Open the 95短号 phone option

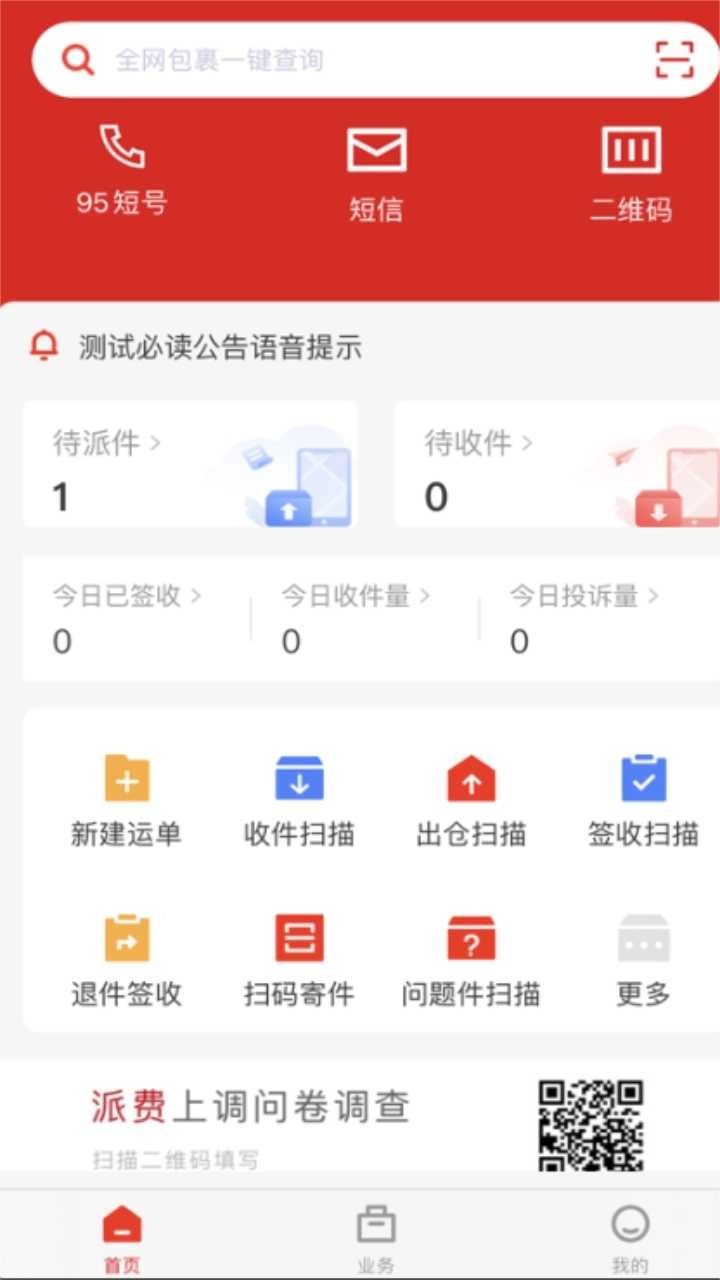click(122, 170)
